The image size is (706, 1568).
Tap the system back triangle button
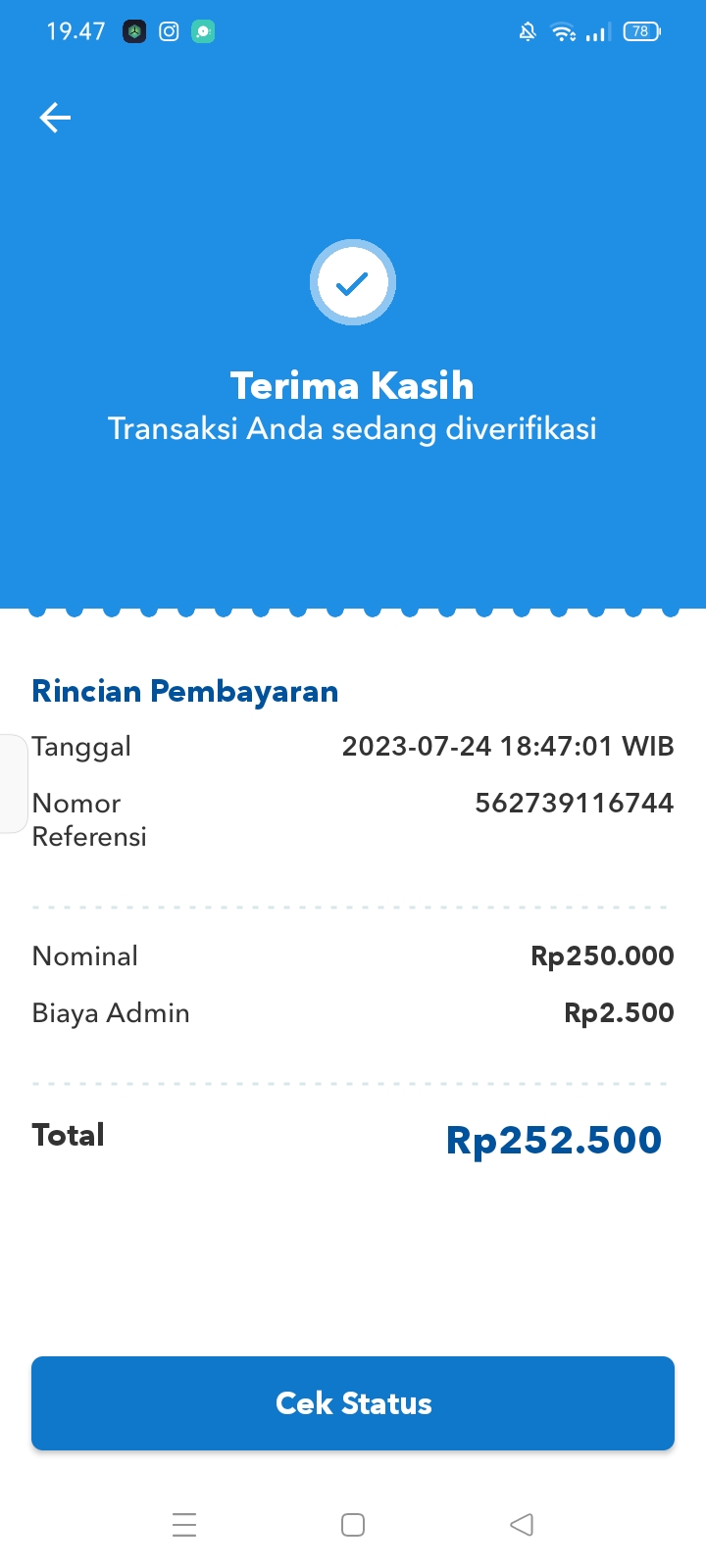[522, 1525]
